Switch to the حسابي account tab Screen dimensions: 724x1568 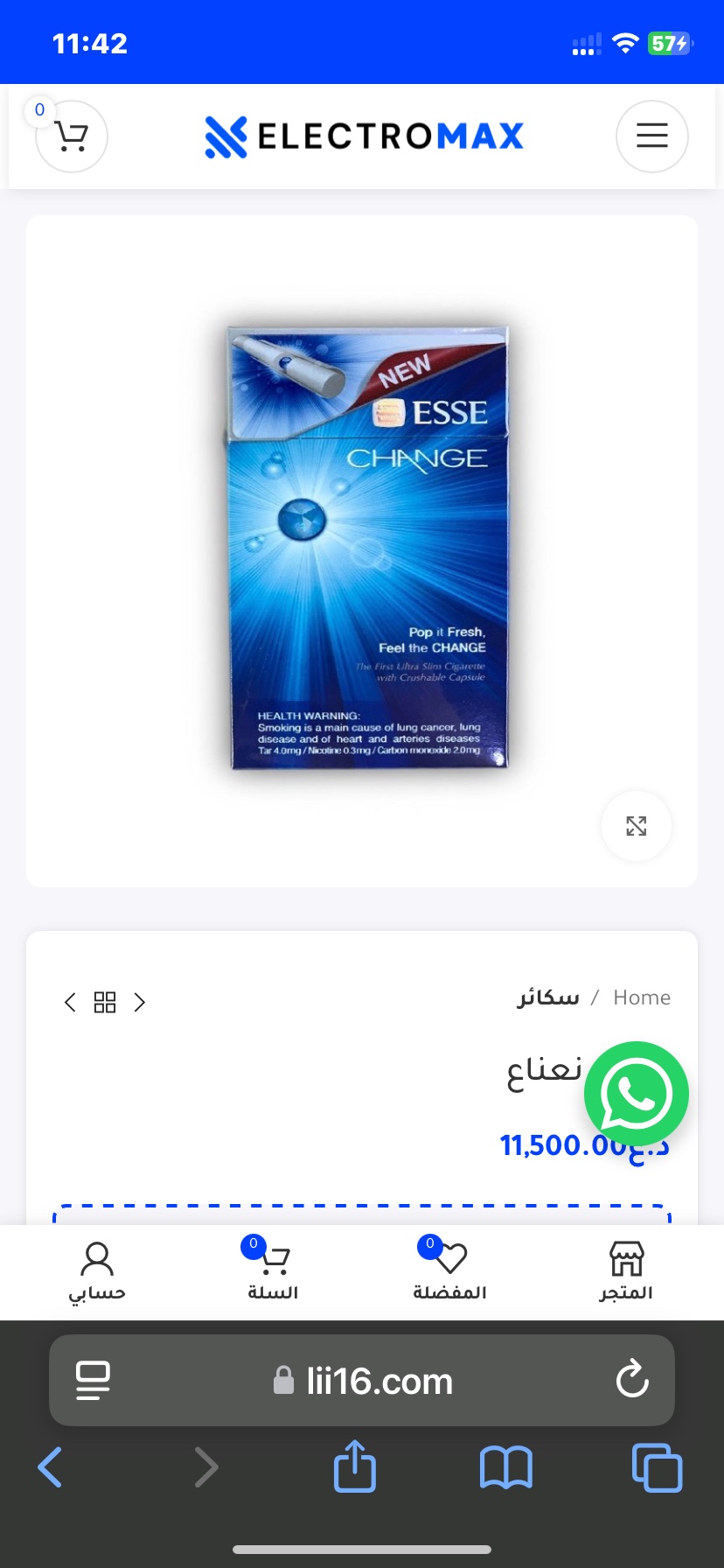(97, 1271)
